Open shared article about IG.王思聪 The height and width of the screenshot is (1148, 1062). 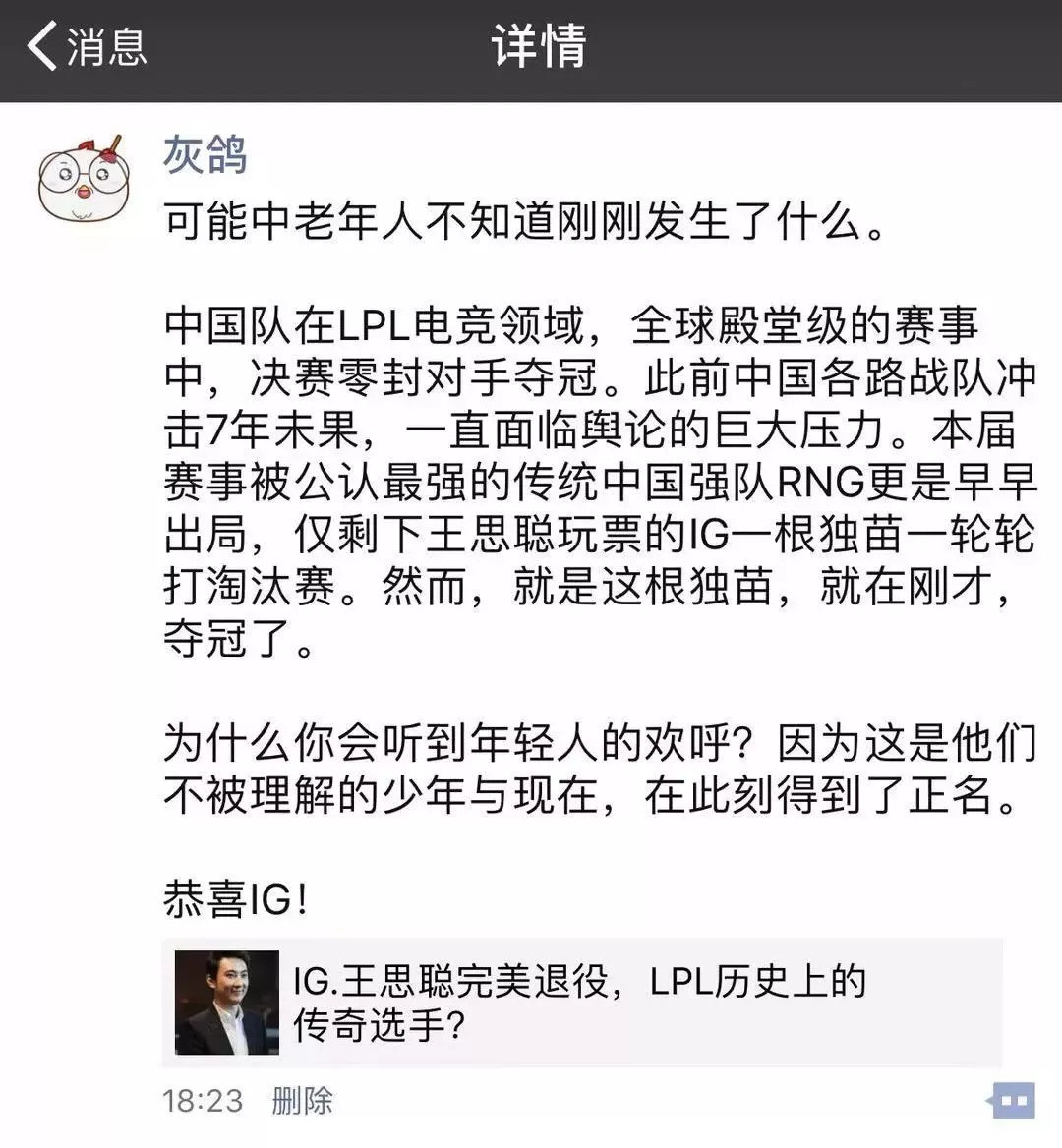580,1003
